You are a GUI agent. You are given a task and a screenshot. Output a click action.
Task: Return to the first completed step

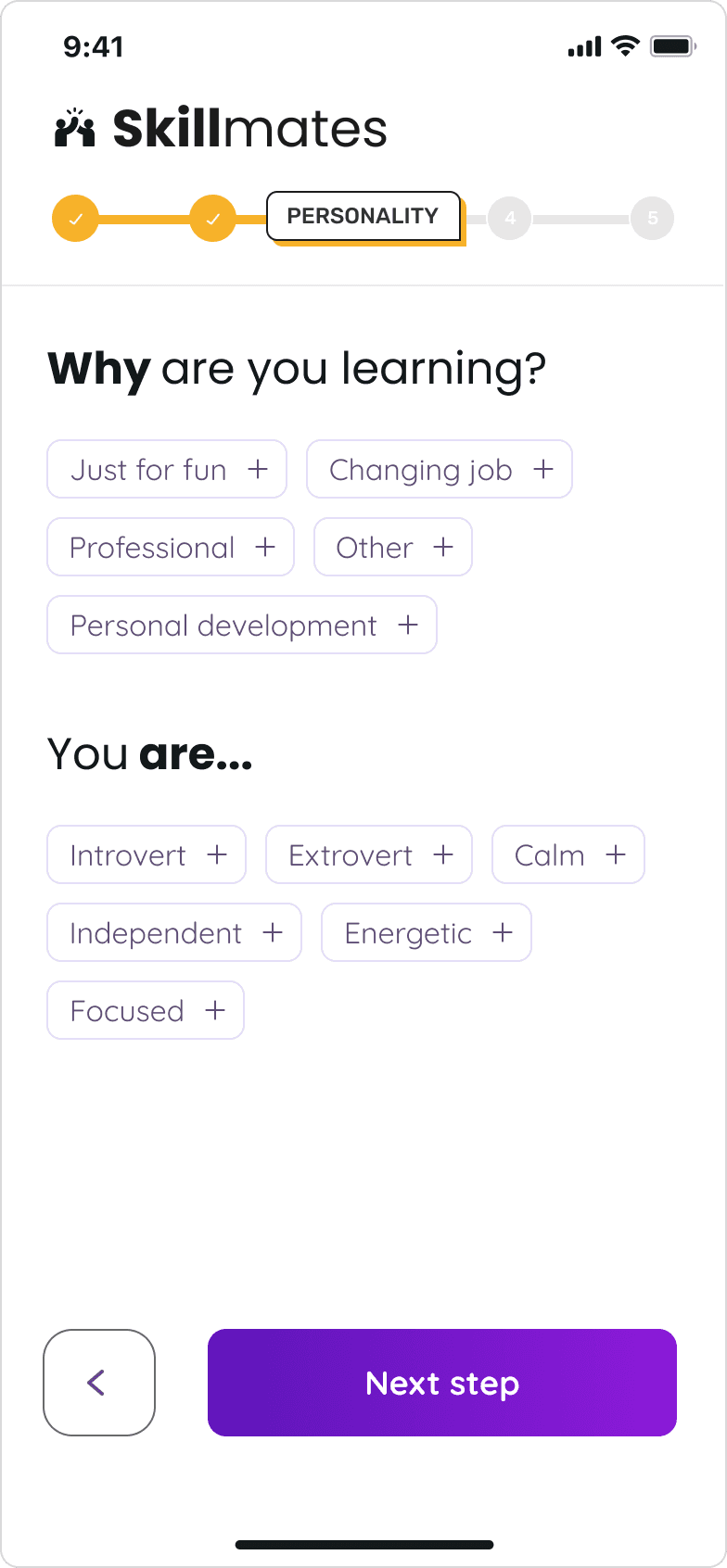pos(75,219)
